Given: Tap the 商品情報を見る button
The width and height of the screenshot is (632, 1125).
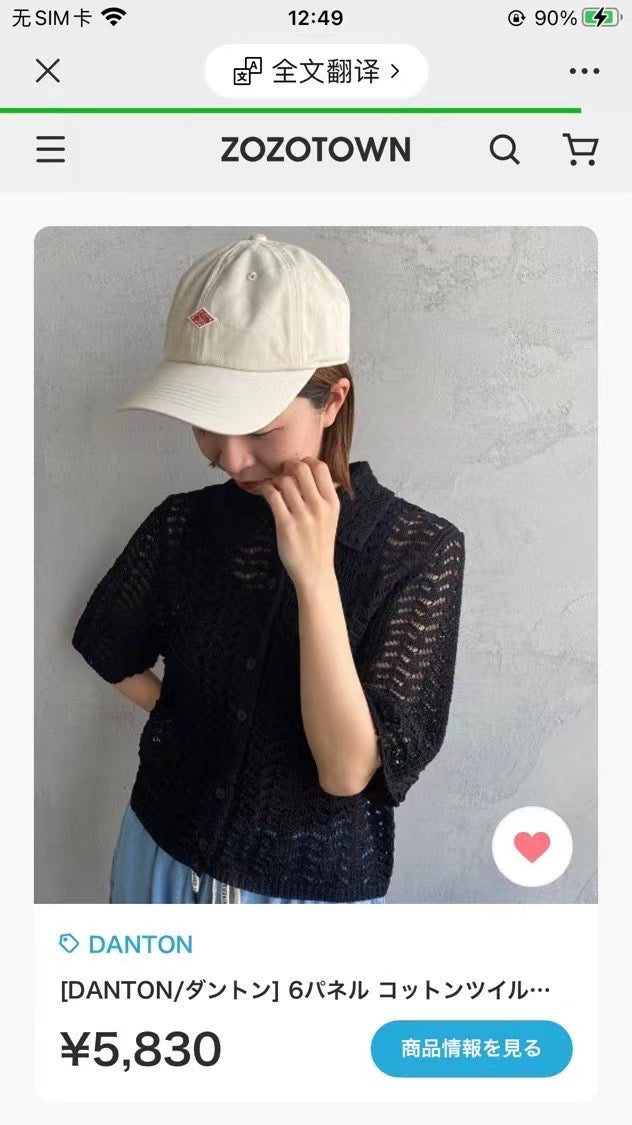Looking at the screenshot, I should coord(471,1048).
